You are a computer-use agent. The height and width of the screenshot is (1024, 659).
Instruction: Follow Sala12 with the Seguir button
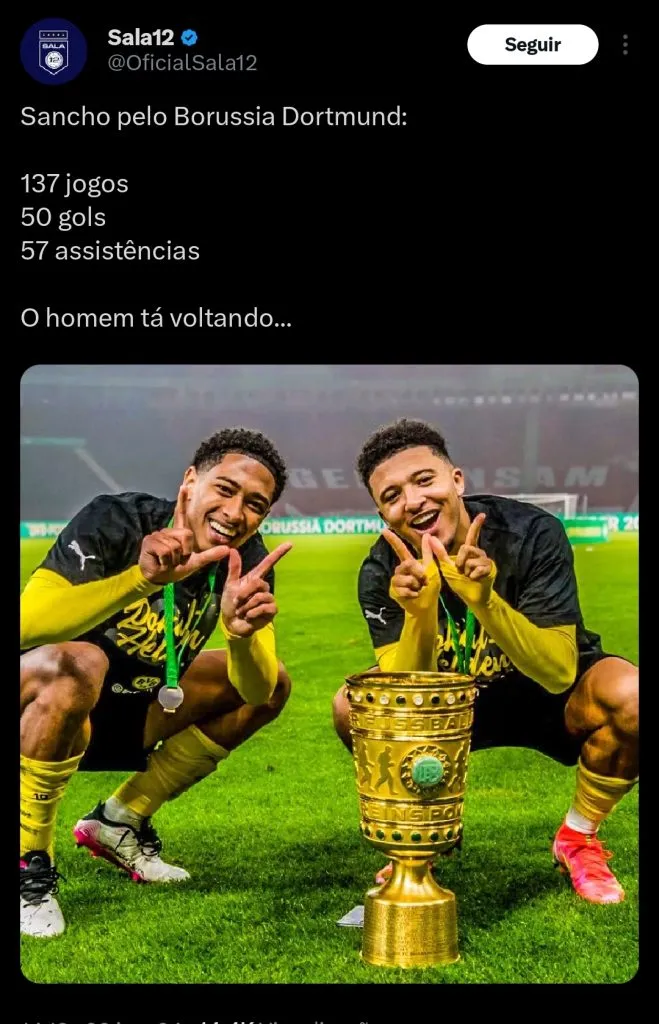click(532, 45)
